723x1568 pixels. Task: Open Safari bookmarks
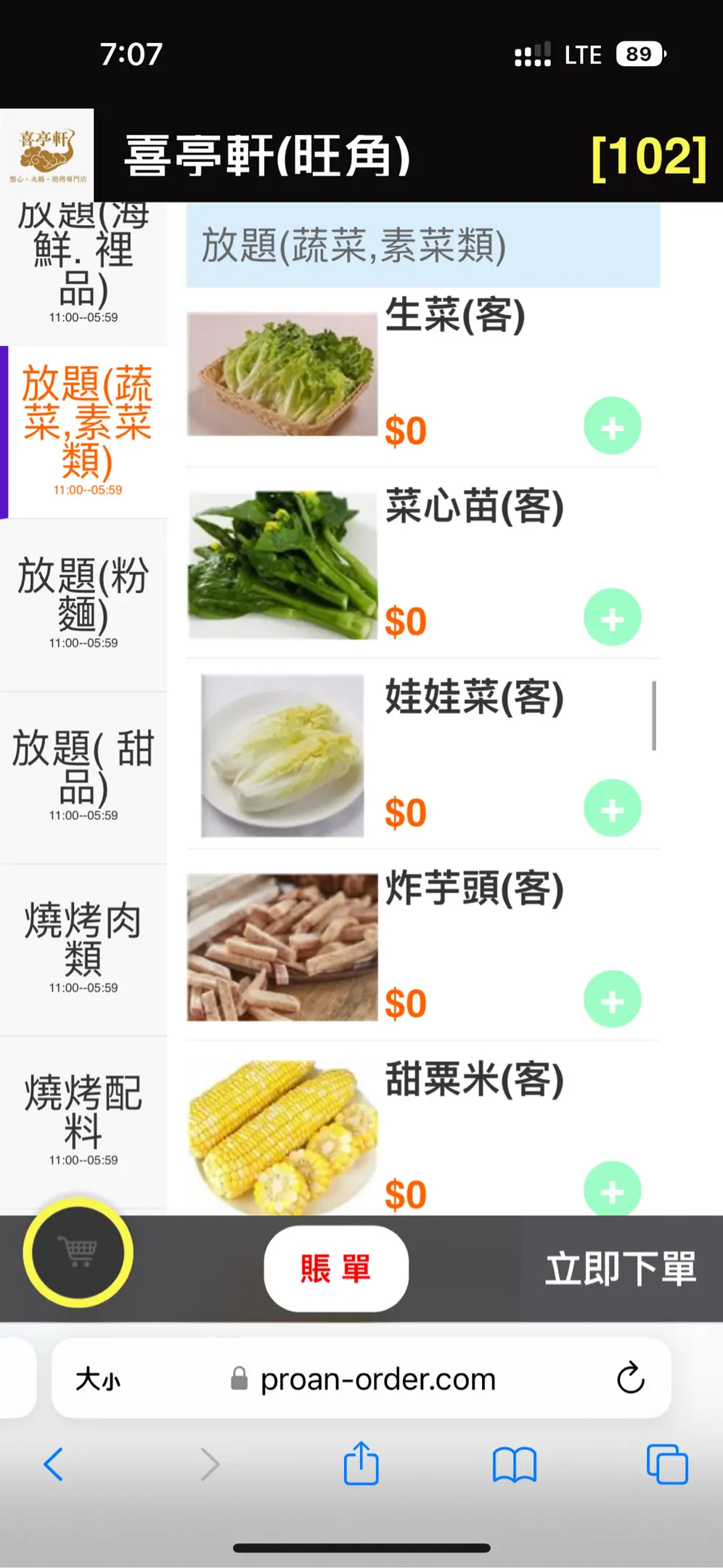tap(514, 1463)
